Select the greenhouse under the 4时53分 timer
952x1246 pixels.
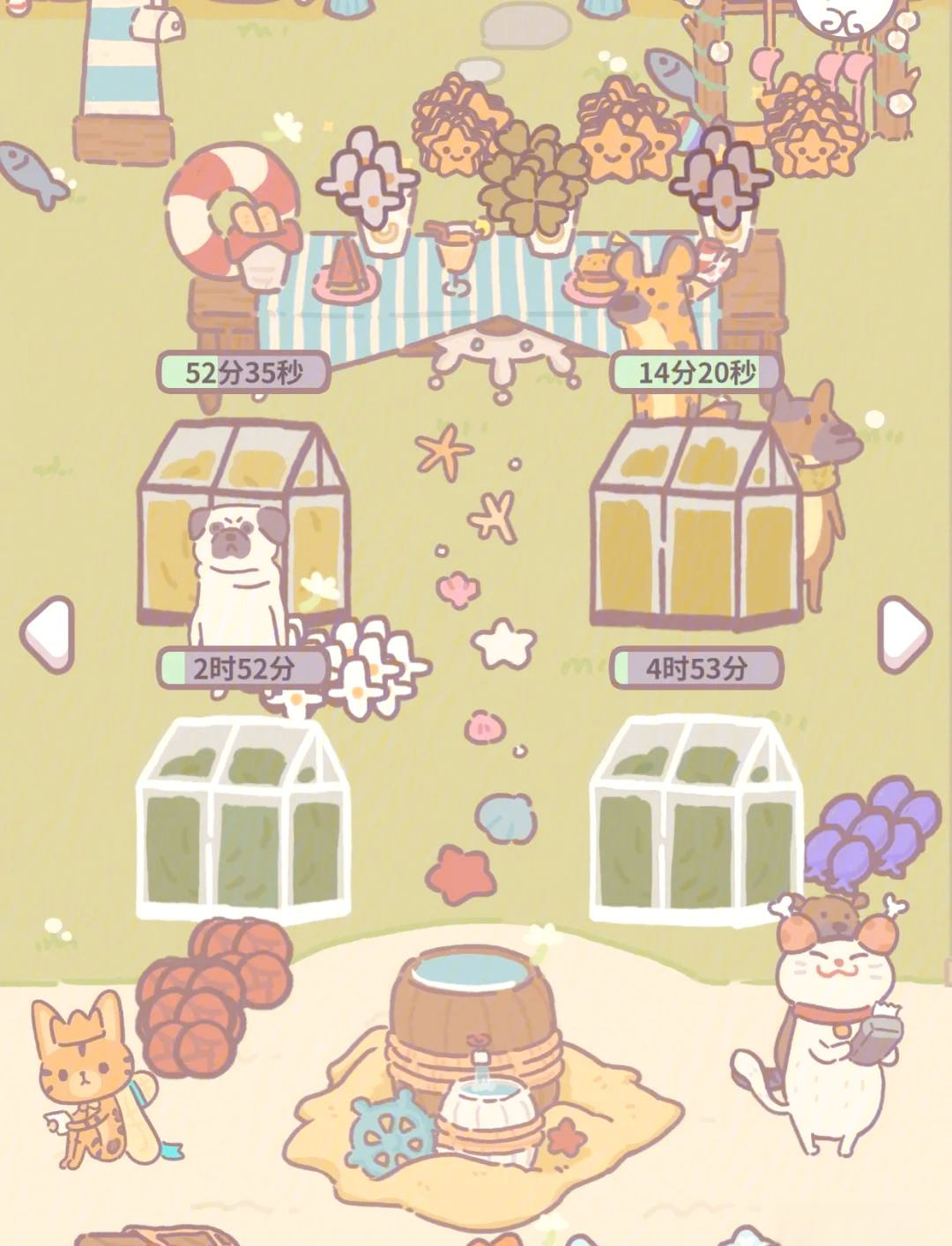coord(696,820)
